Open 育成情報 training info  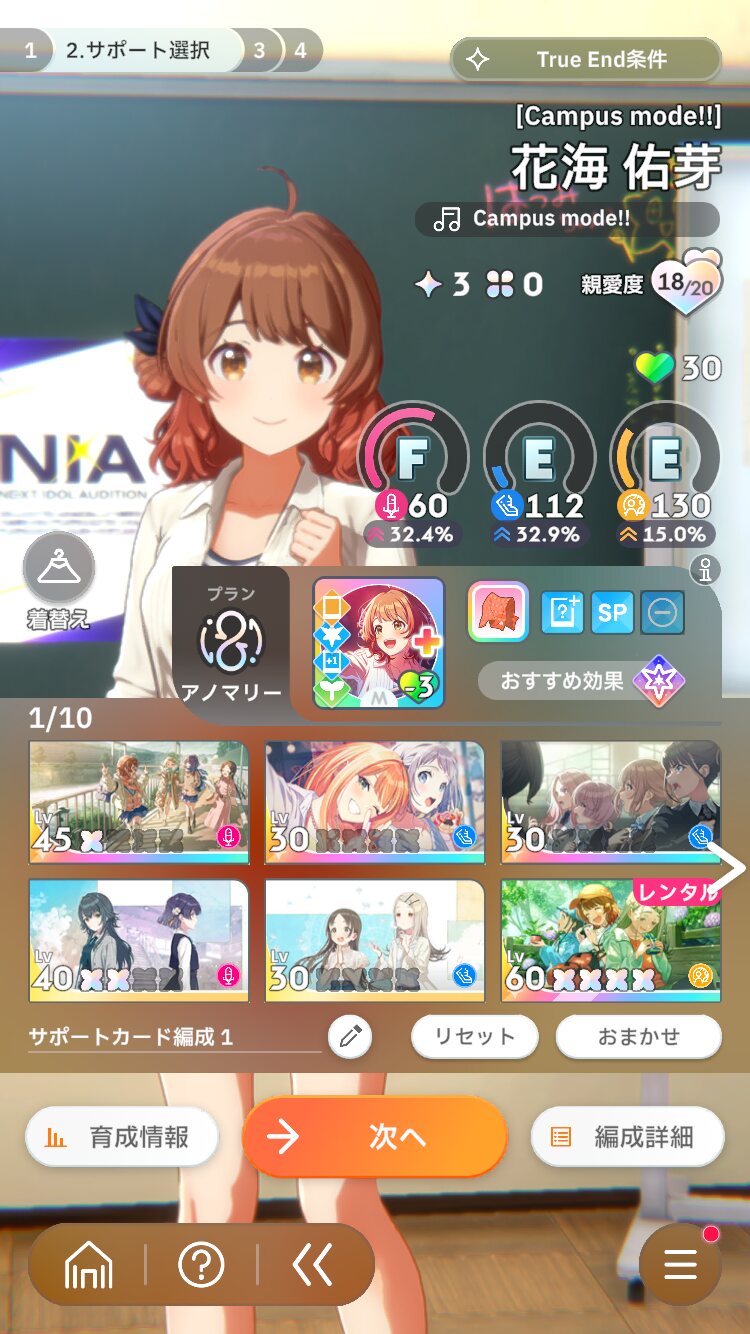(x=121, y=1137)
